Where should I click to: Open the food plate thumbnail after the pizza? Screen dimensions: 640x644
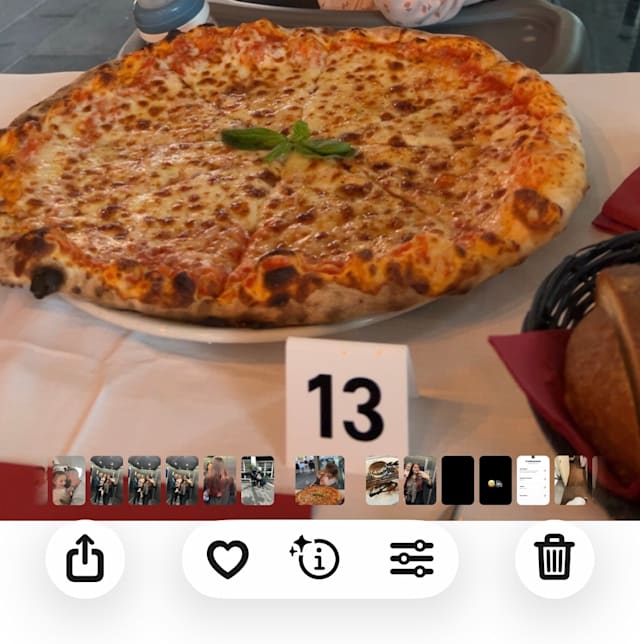382,481
